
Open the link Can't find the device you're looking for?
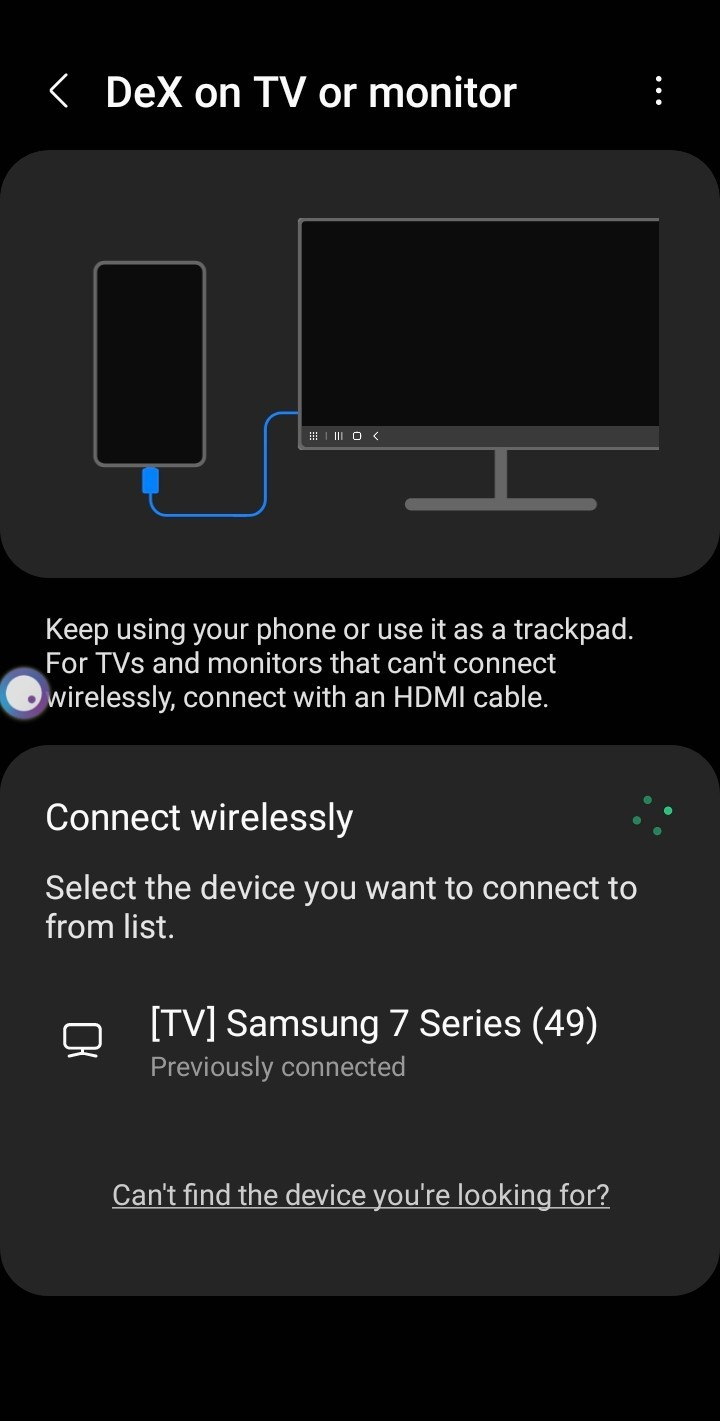(x=360, y=1194)
